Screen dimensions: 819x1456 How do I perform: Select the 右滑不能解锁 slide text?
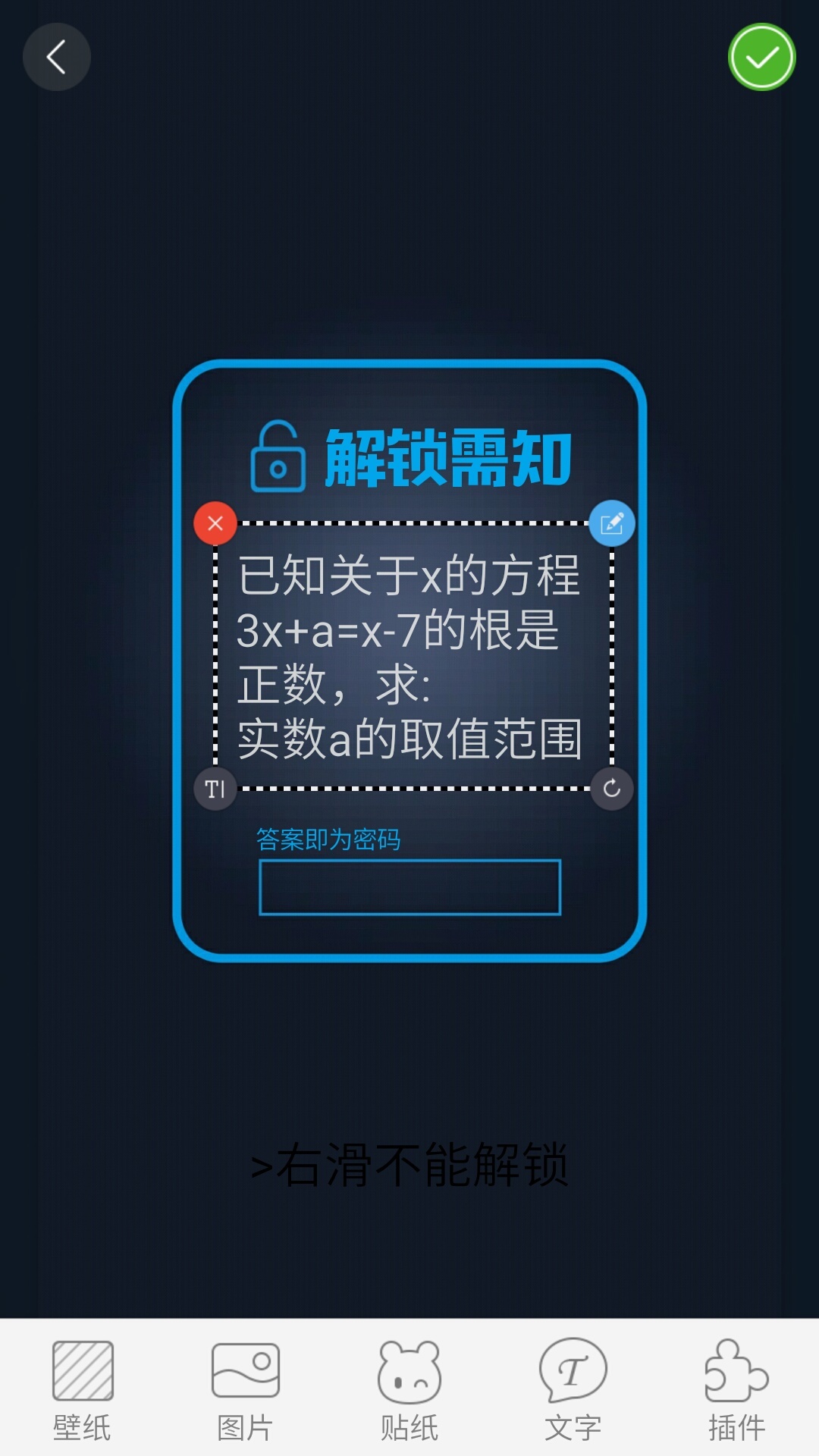pyautogui.click(x=409, y=1165)
